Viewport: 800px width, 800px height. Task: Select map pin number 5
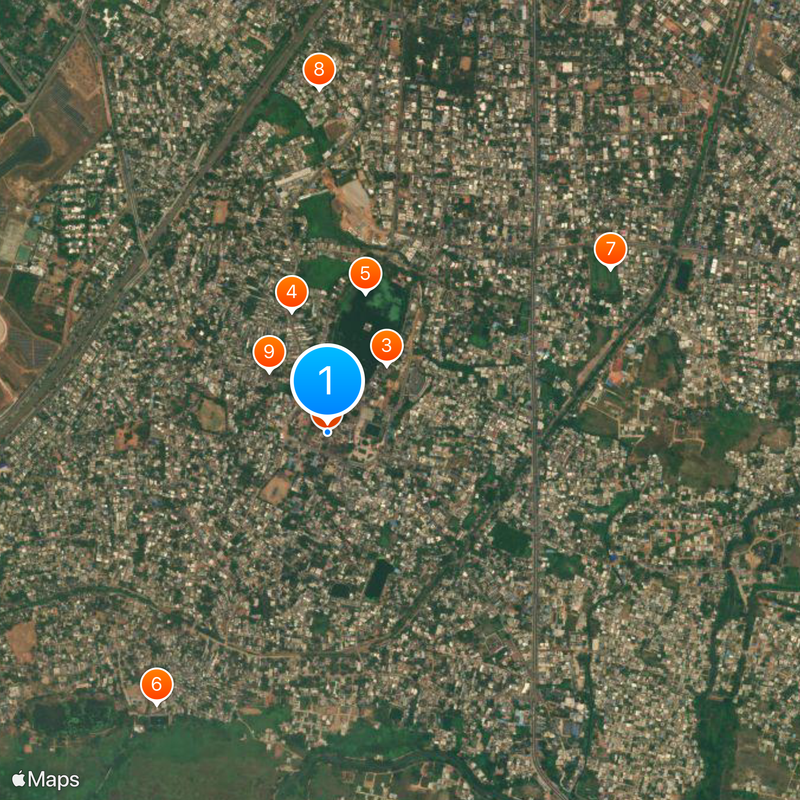point(365,273)
